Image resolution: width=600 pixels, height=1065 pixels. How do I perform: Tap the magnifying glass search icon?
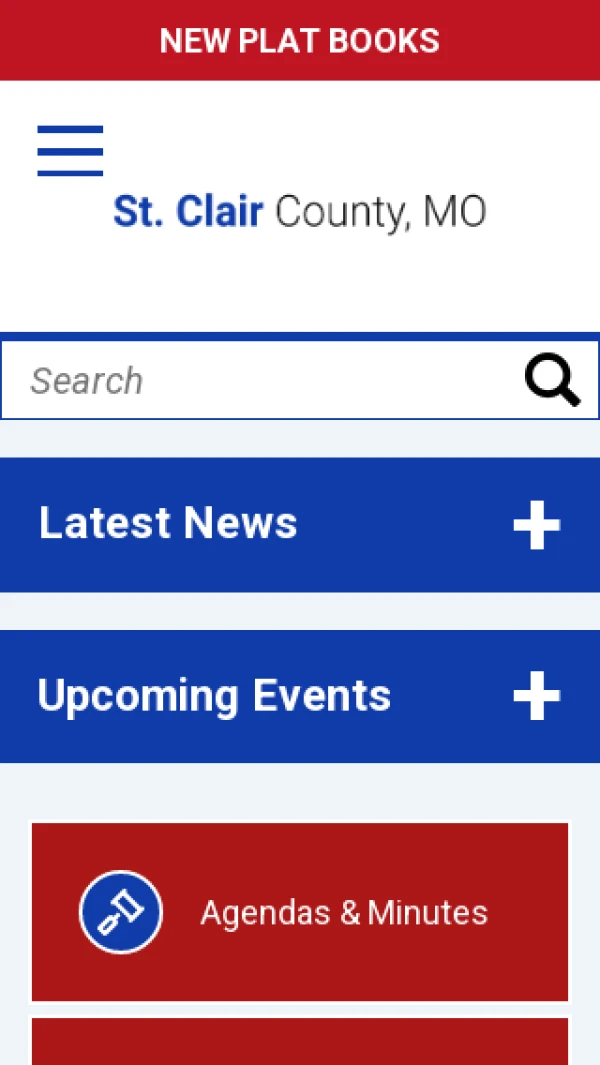pyautogui.click(x=552, y=381)
